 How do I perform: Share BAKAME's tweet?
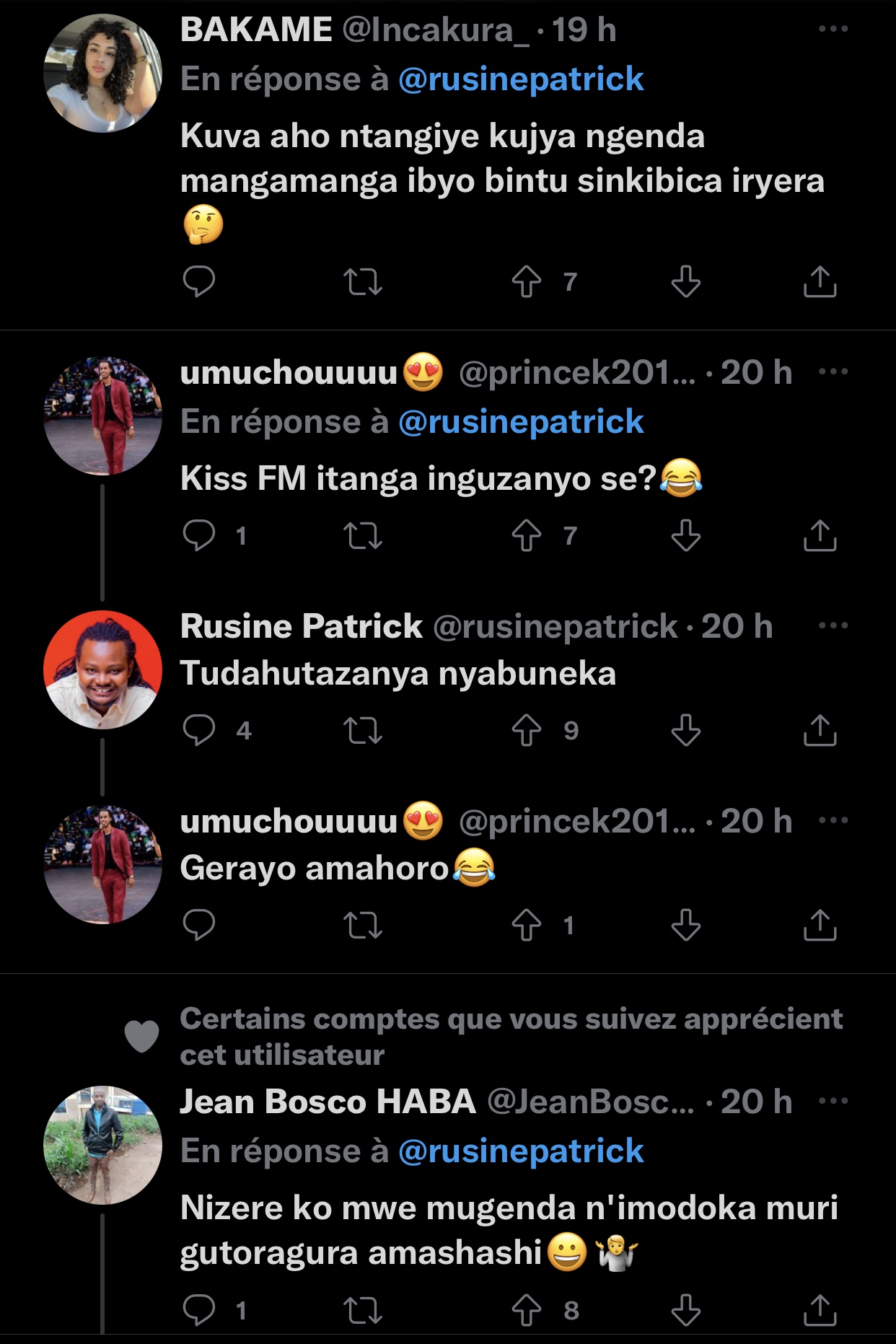820,281
